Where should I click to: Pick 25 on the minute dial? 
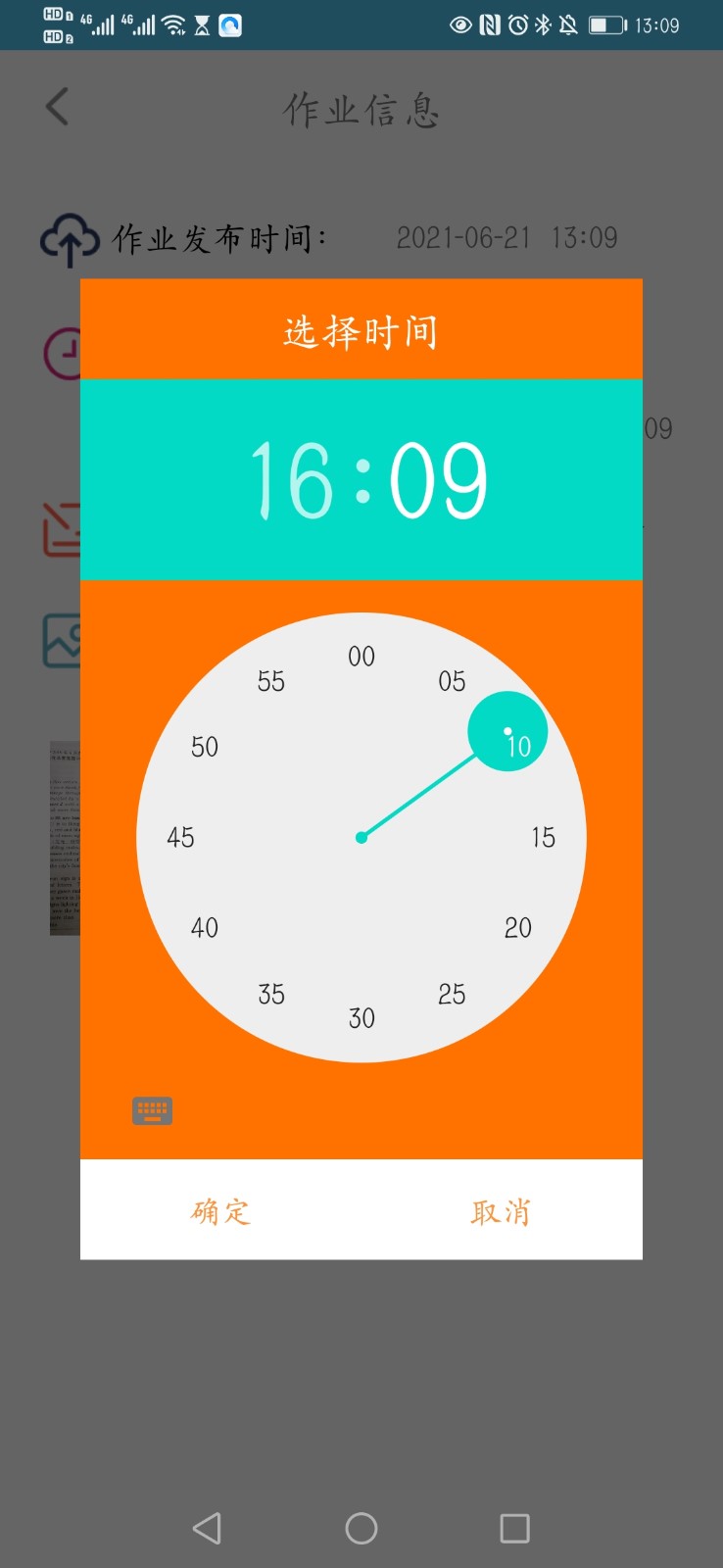(x=452, y=994)
